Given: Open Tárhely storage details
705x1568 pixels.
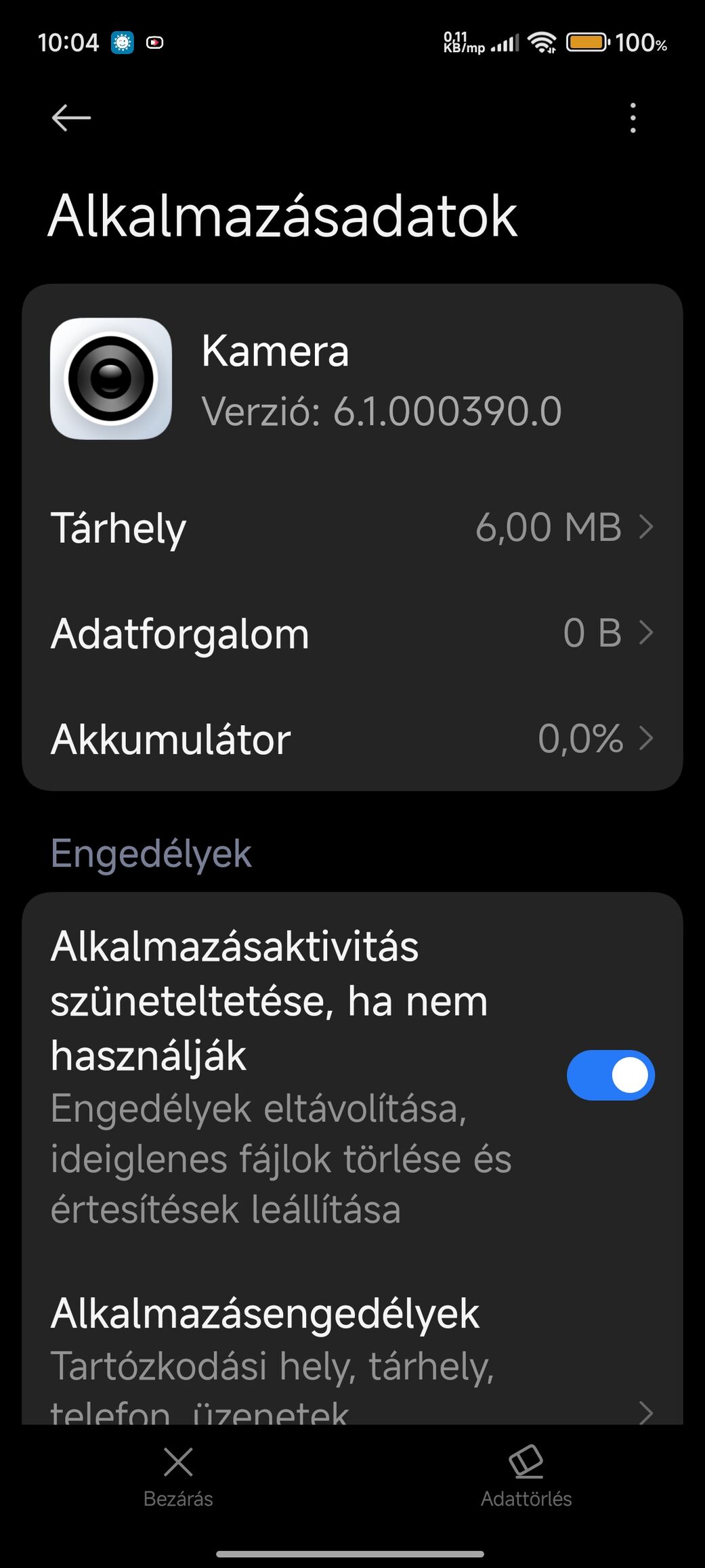Looking at the screenshot, I should [352, 527].
